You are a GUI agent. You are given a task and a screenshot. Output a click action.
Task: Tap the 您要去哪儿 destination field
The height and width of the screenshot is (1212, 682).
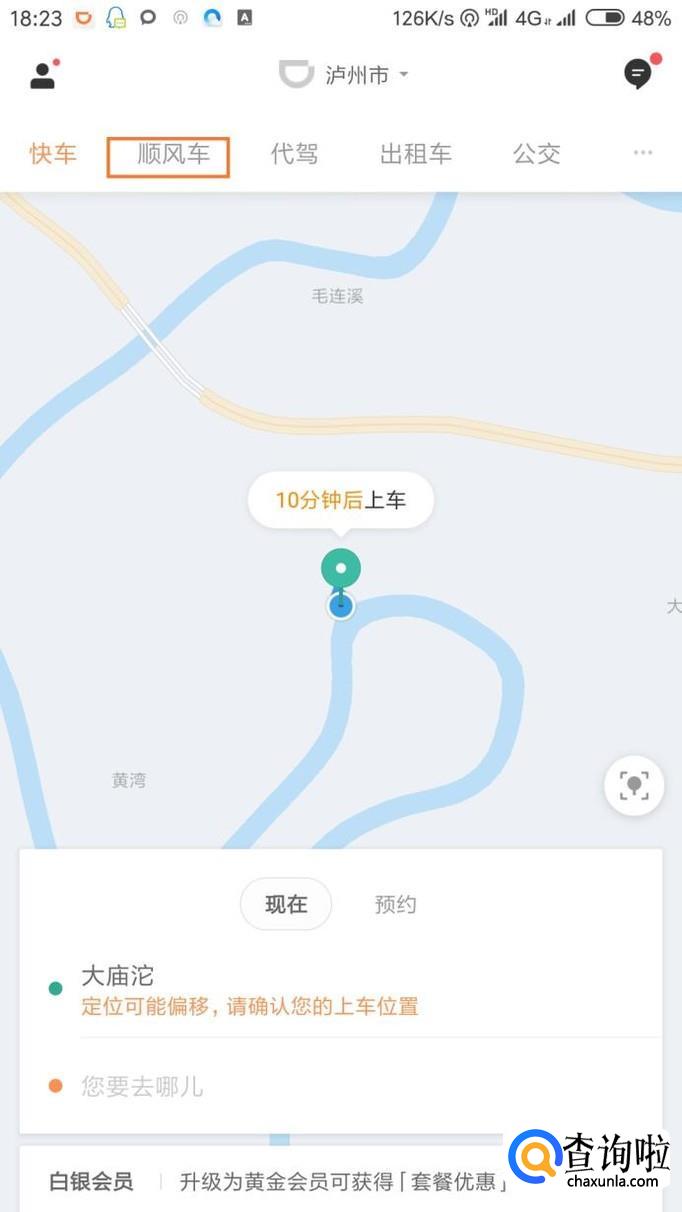tap(142, 1086)
